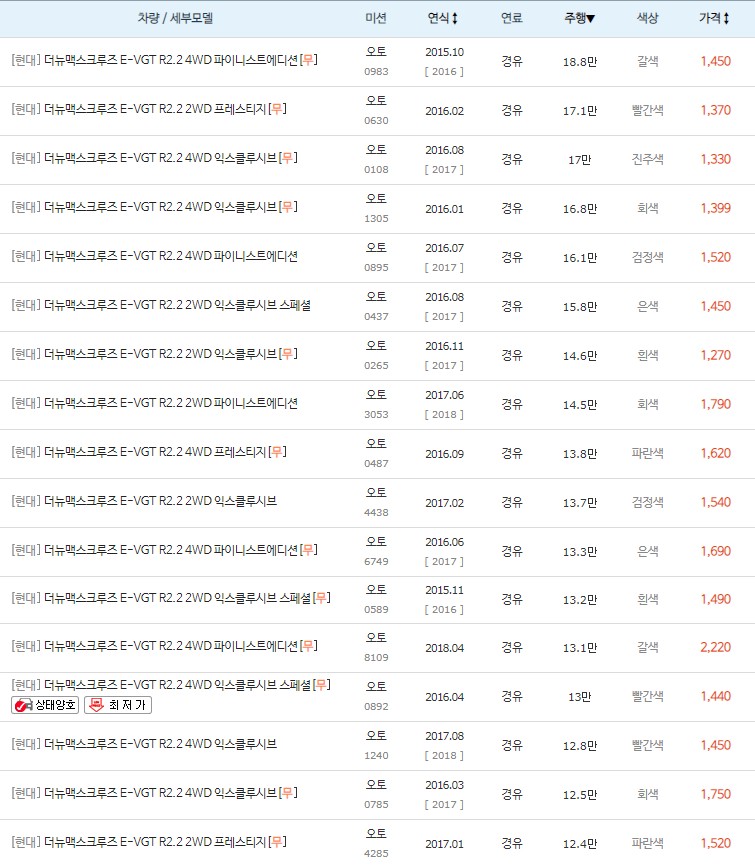Toggle the 가격 column sort arrows
Screen dimensions: 755x868
[x=727, y=17]
